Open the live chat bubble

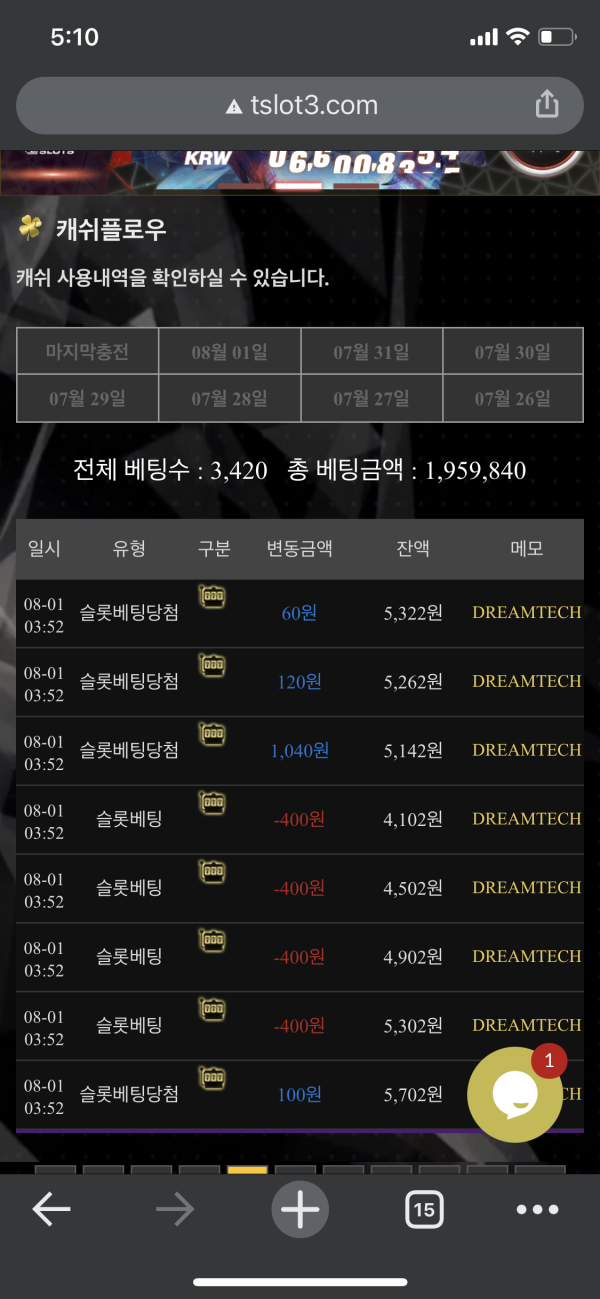514,1094
